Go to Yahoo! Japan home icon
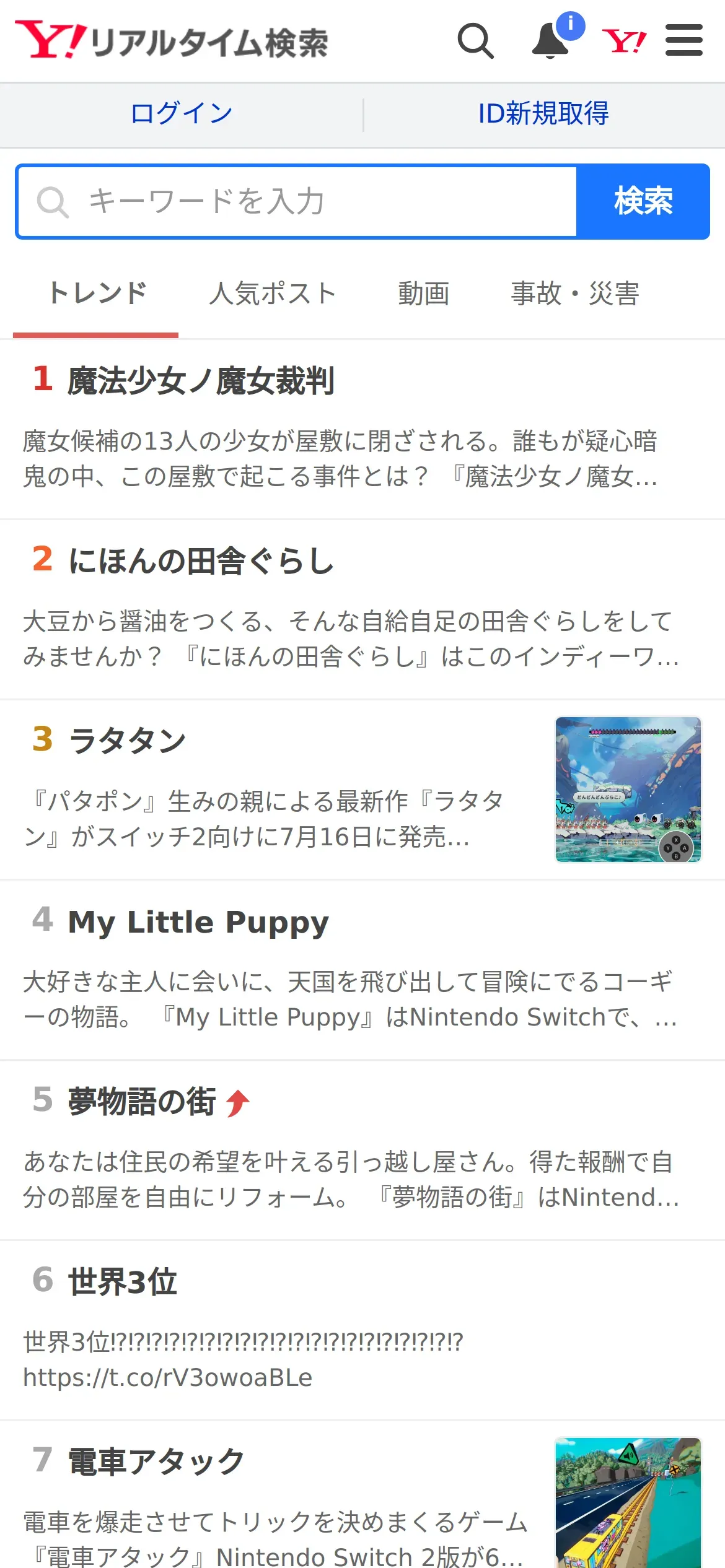The height and width of the screenshot is (1568, 725). pos(624,41)
